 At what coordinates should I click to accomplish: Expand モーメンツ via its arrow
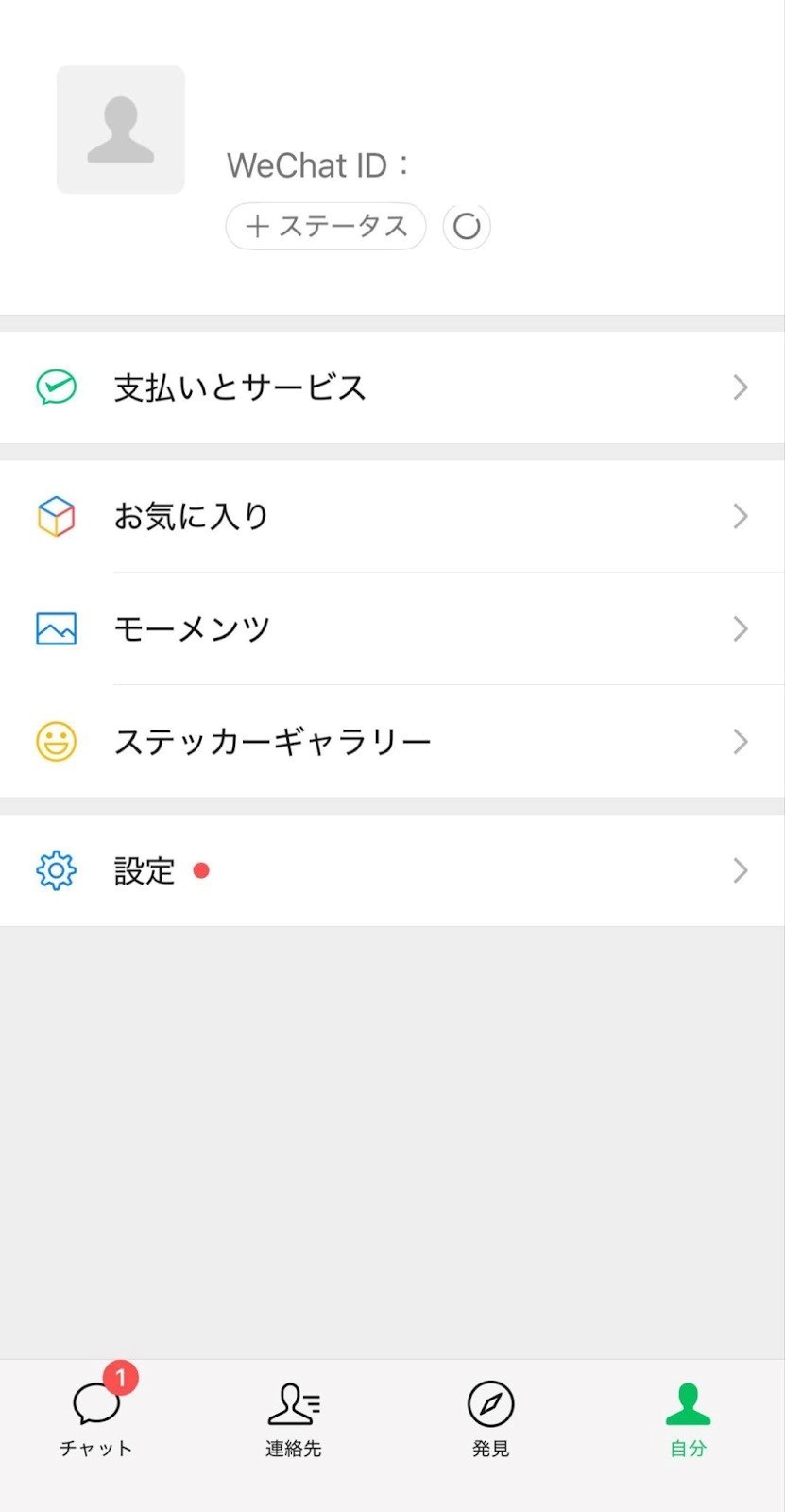coord(741,628)
